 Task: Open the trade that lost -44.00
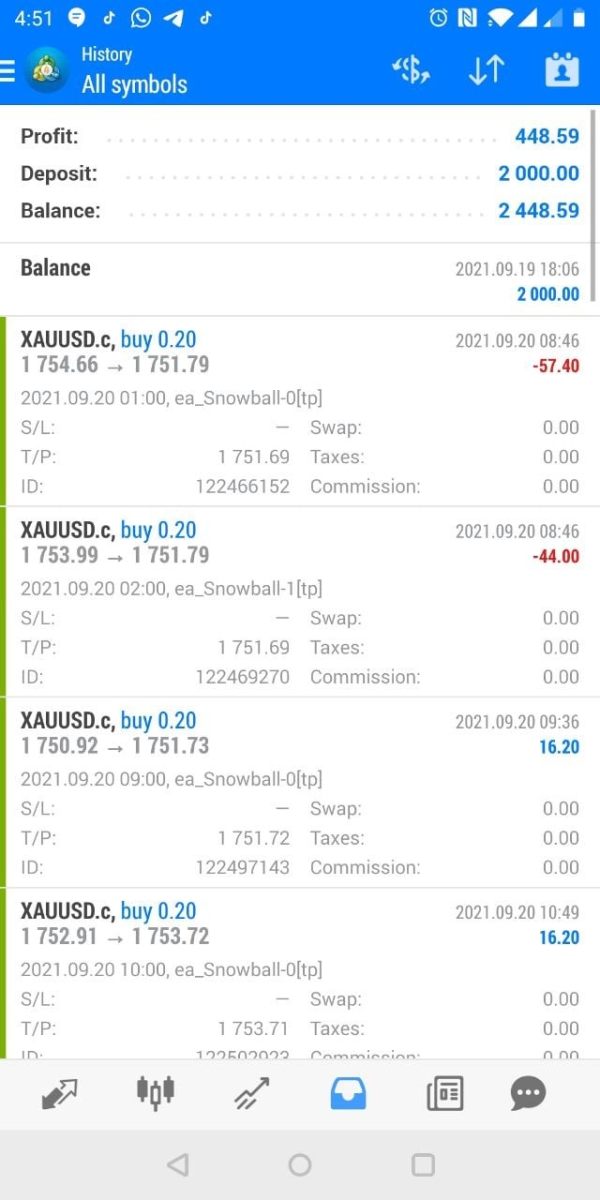coord(300,602)
